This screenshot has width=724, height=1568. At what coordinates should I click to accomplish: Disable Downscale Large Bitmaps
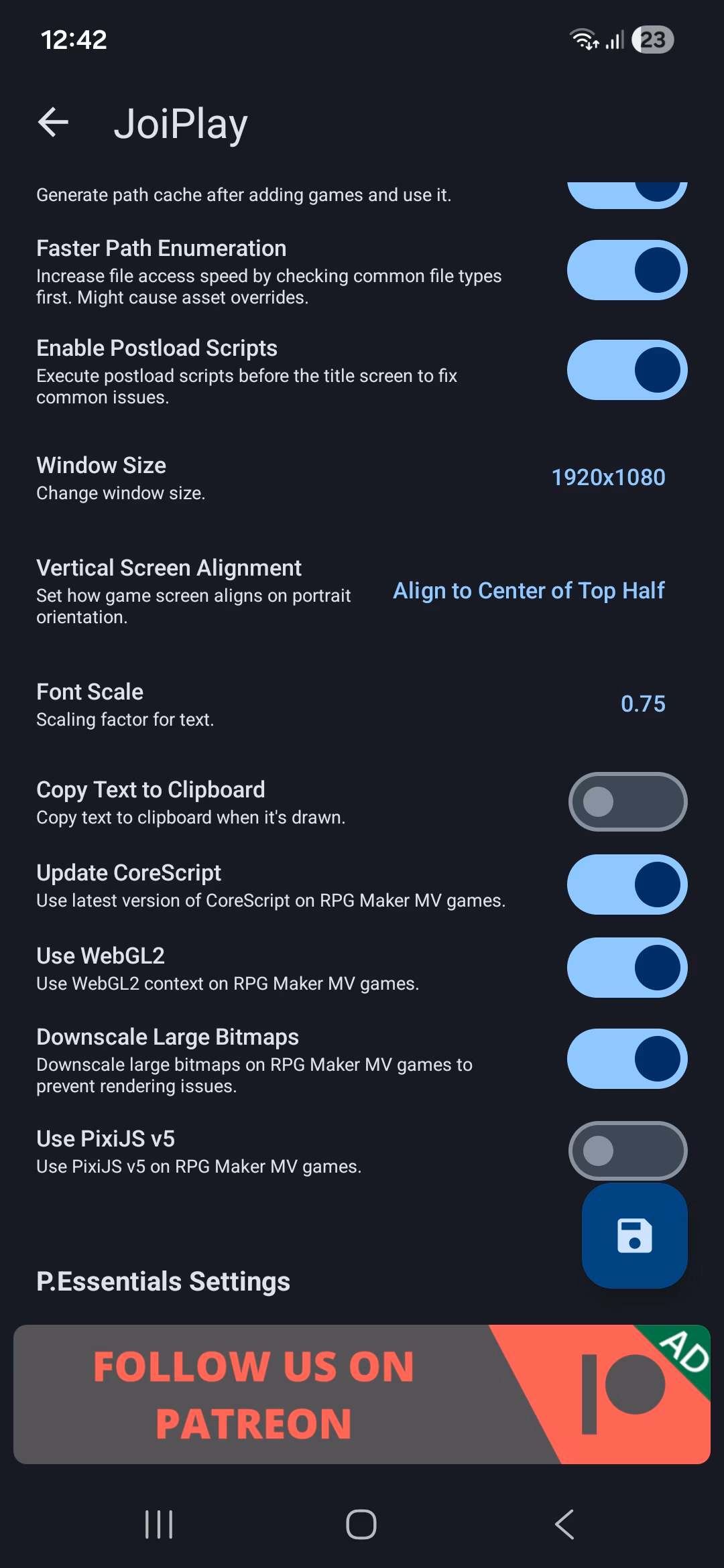coord(627,1059)
